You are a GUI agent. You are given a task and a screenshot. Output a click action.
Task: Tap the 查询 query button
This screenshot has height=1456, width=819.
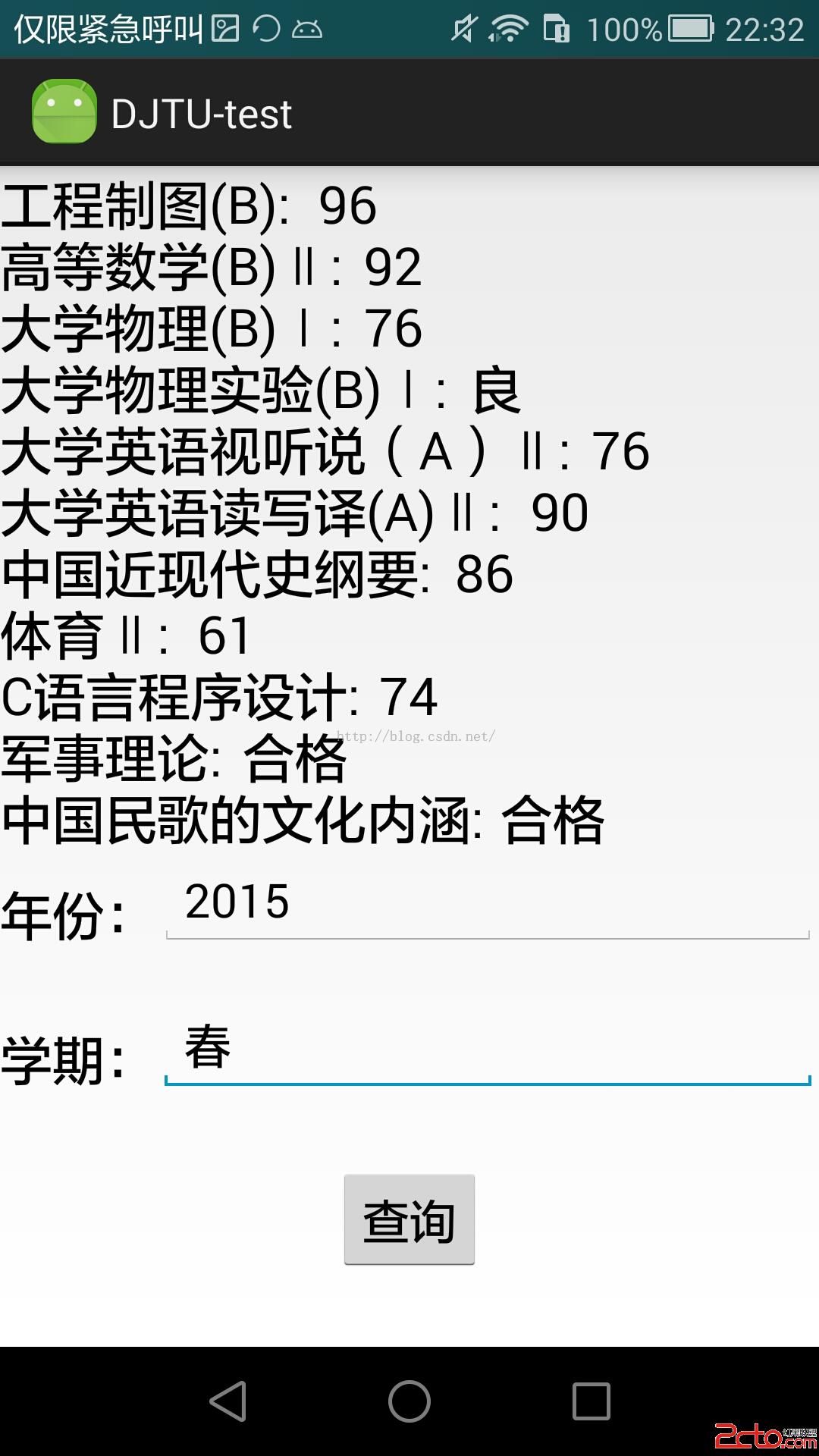(409, 1219)
